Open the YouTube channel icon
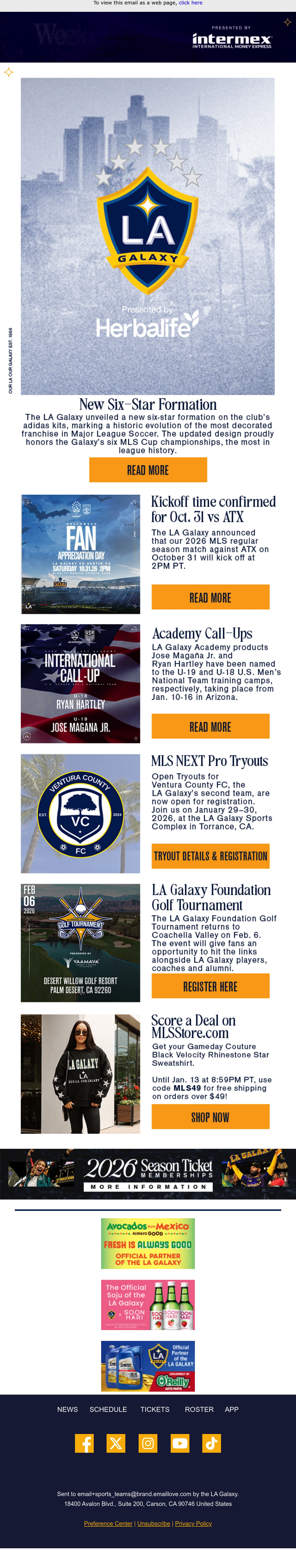The height and width of the screenshot is (1568, 296). tap(180, 1443)
